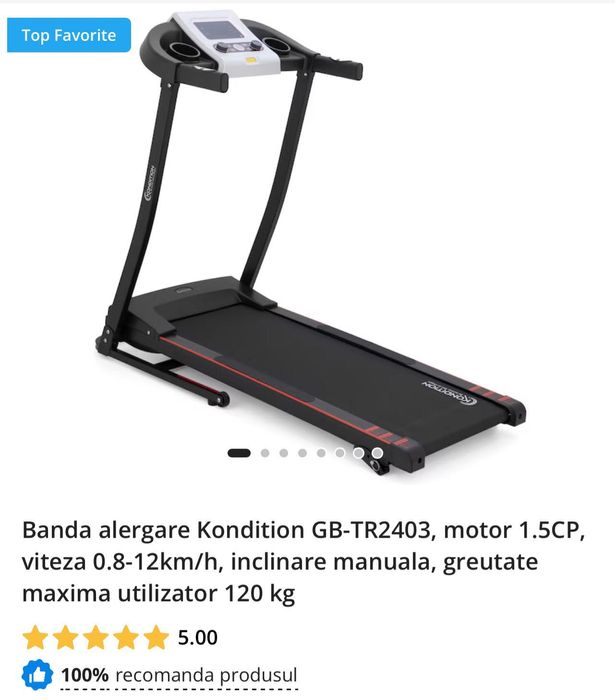Tap the '100% recomanda produsul' link
This screenshot has height=700, width=615.
178,675
